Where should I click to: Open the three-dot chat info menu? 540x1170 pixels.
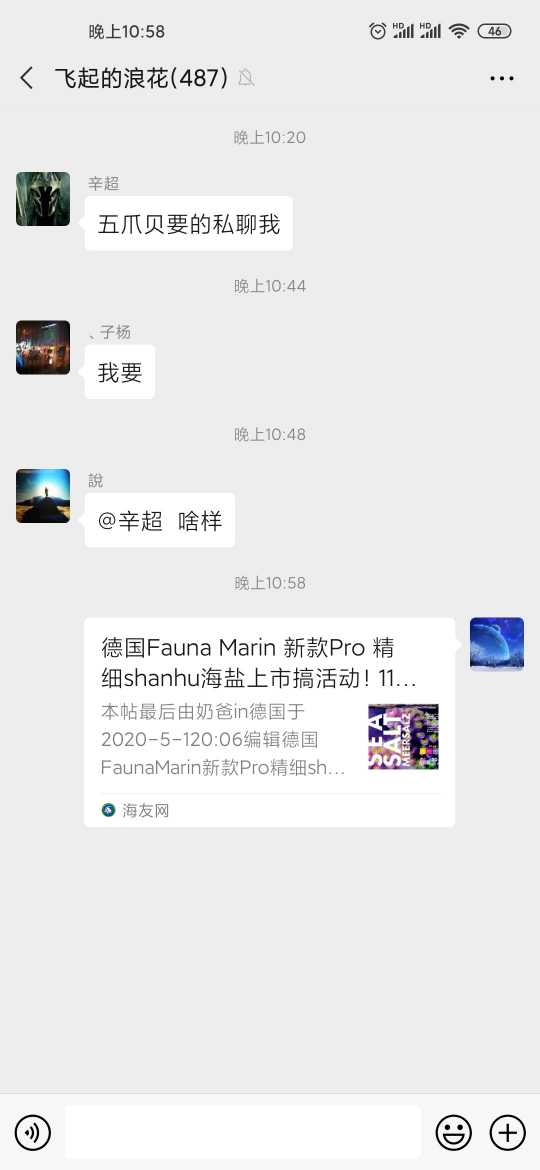[x=501, y=78]
